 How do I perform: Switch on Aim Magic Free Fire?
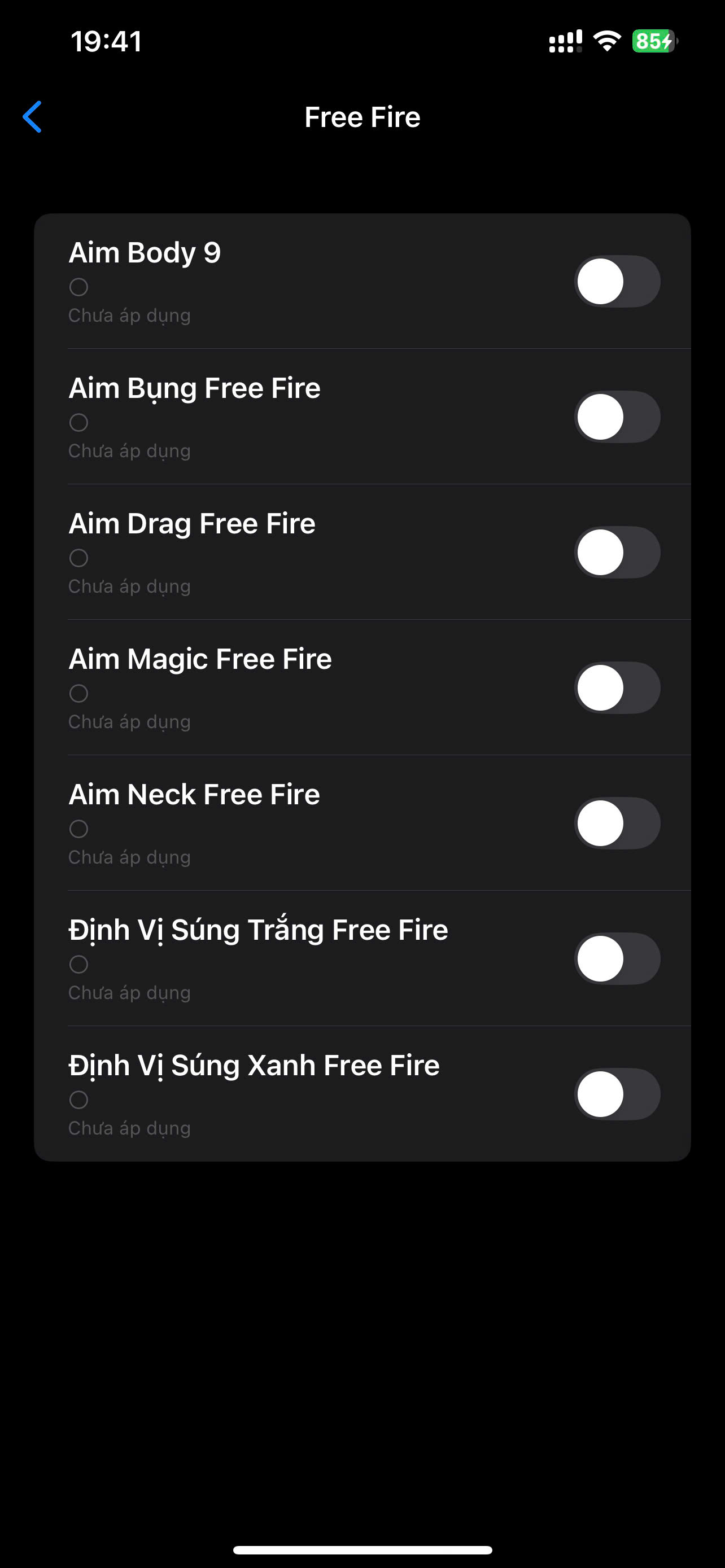point(617,688)
